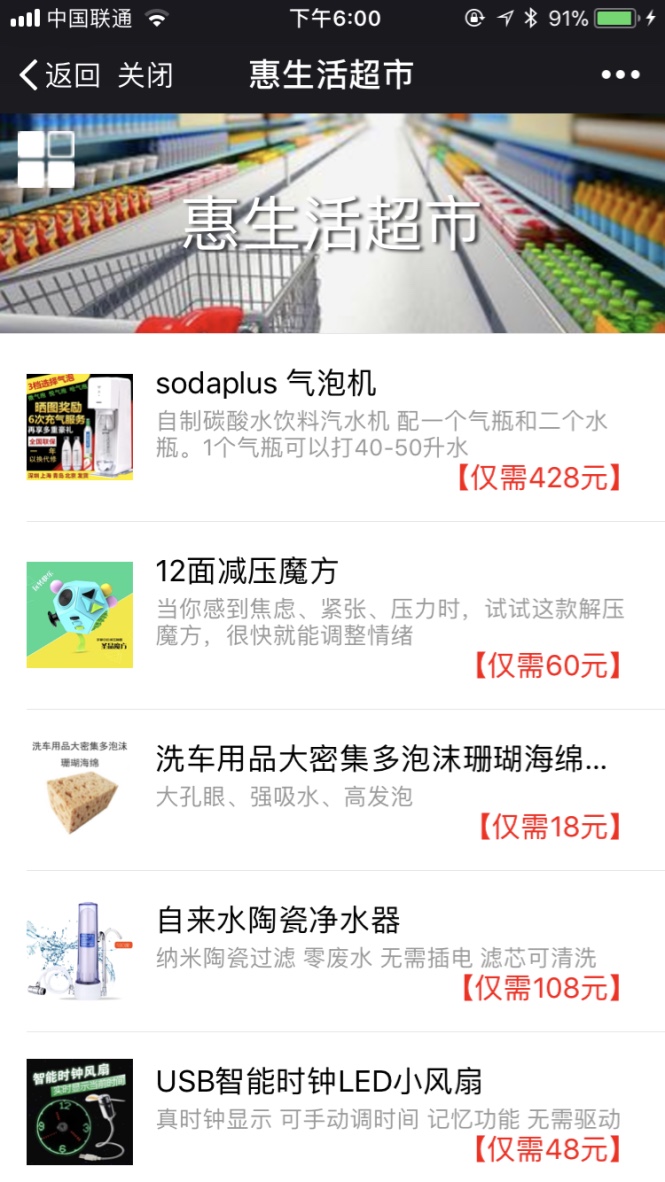Open the grid category menu icon
The height and width of the screenshot is (1182, 665).
click(x=46, y=160)
